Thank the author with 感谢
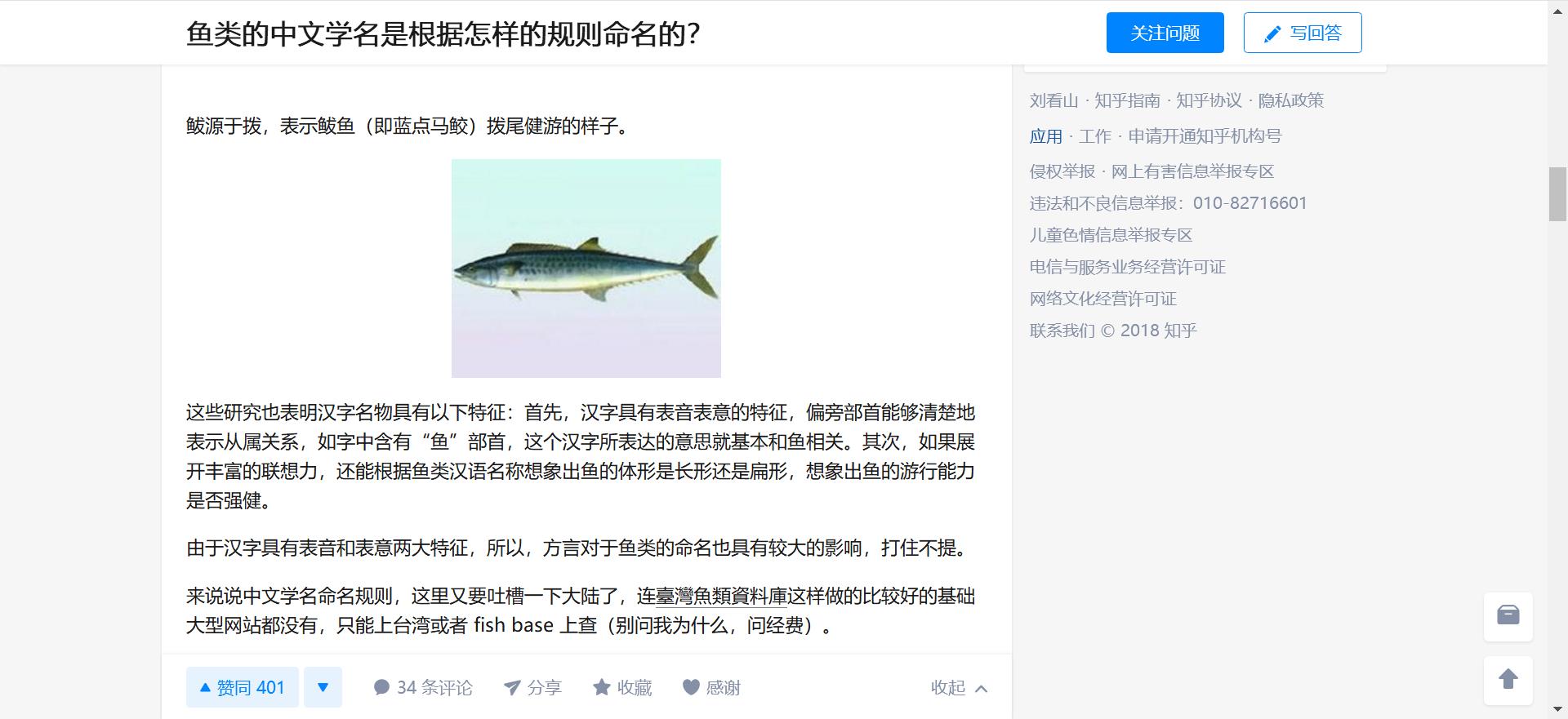Viewport: 1568px width, 719px height. tap(711, 687)
